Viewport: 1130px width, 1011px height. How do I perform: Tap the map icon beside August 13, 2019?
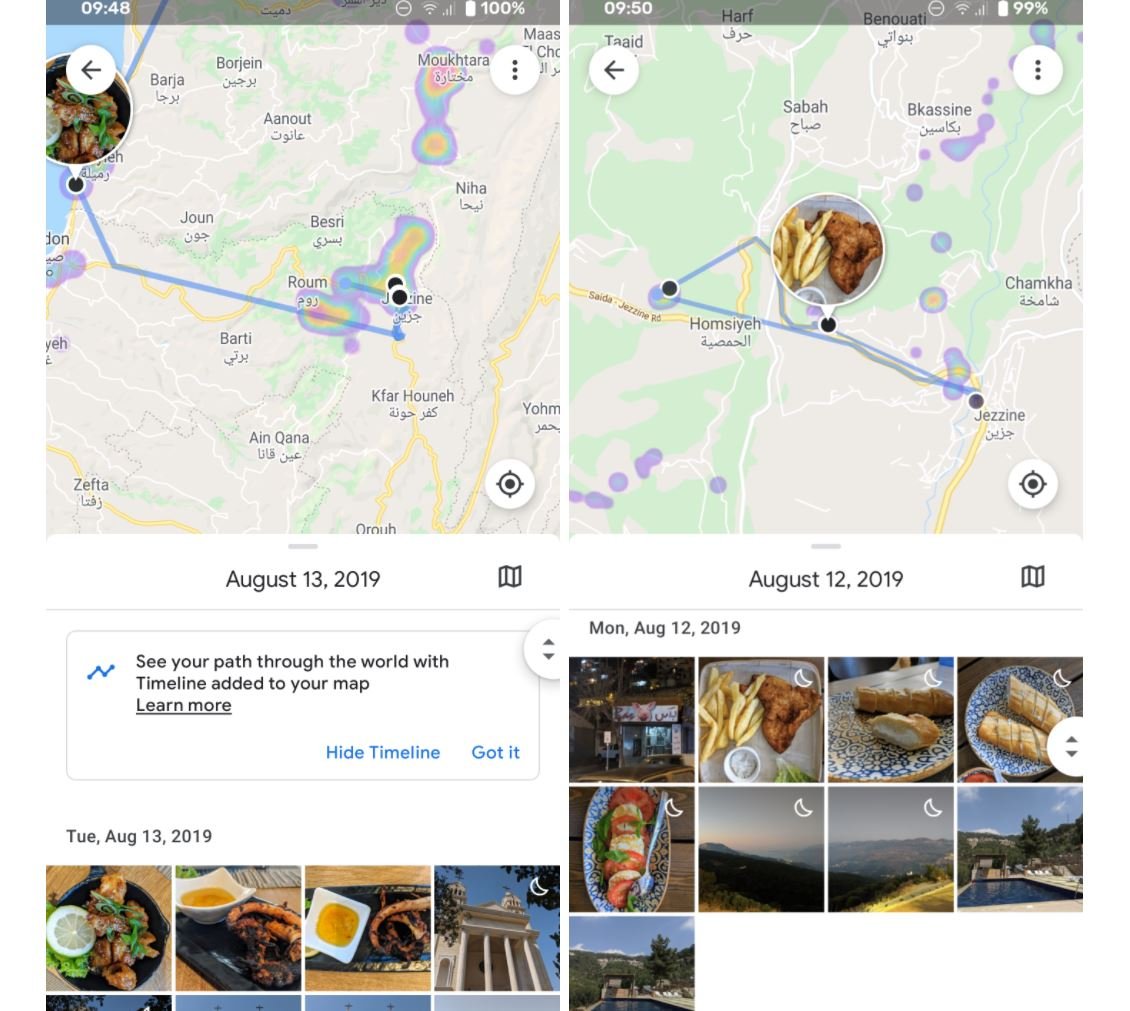coord(510,577)
